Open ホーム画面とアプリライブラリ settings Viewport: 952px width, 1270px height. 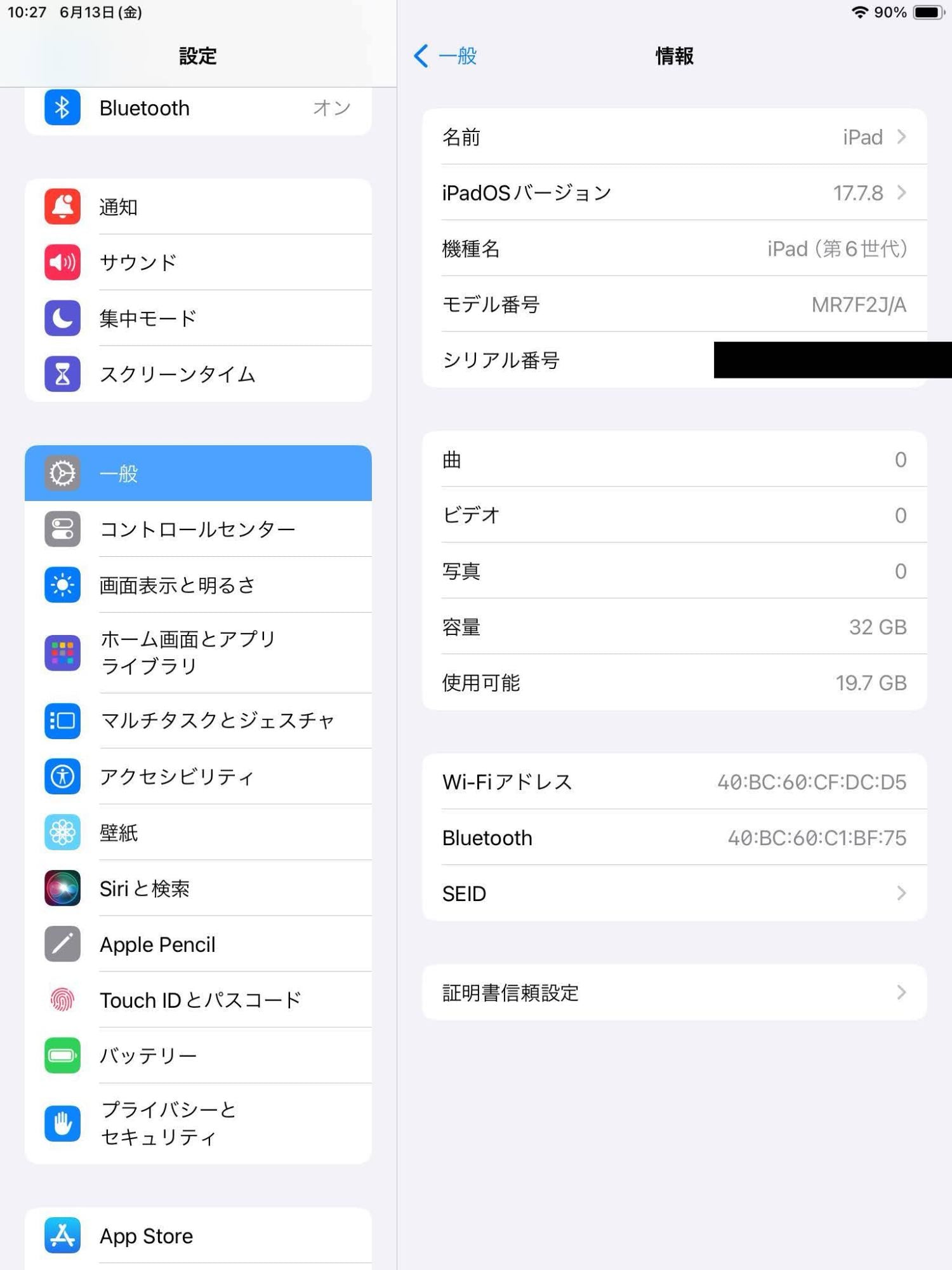[198, 653]
